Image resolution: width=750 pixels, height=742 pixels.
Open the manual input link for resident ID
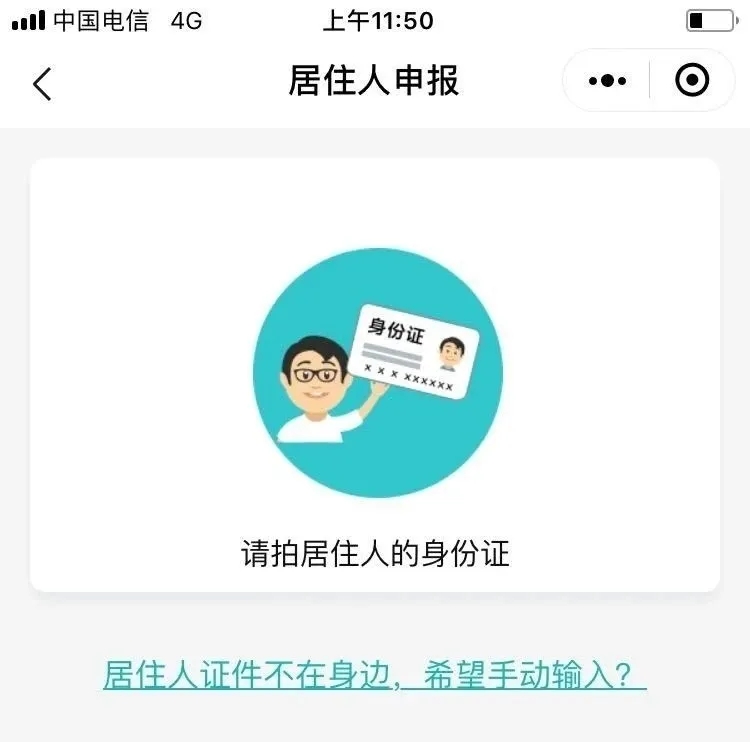375,675
